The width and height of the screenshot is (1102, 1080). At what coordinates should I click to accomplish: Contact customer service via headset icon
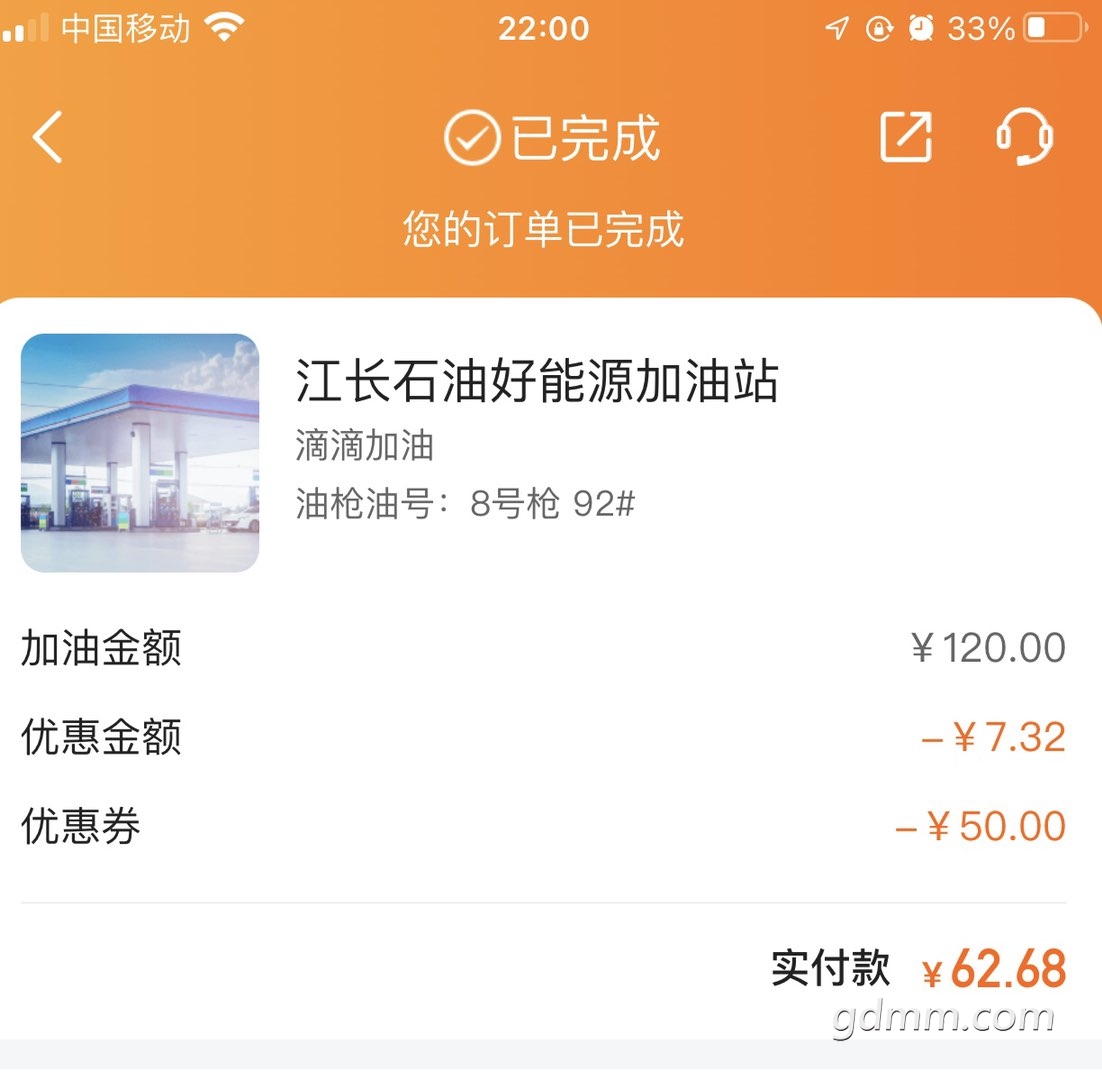pyautogui.click(x=1025, y=135)
